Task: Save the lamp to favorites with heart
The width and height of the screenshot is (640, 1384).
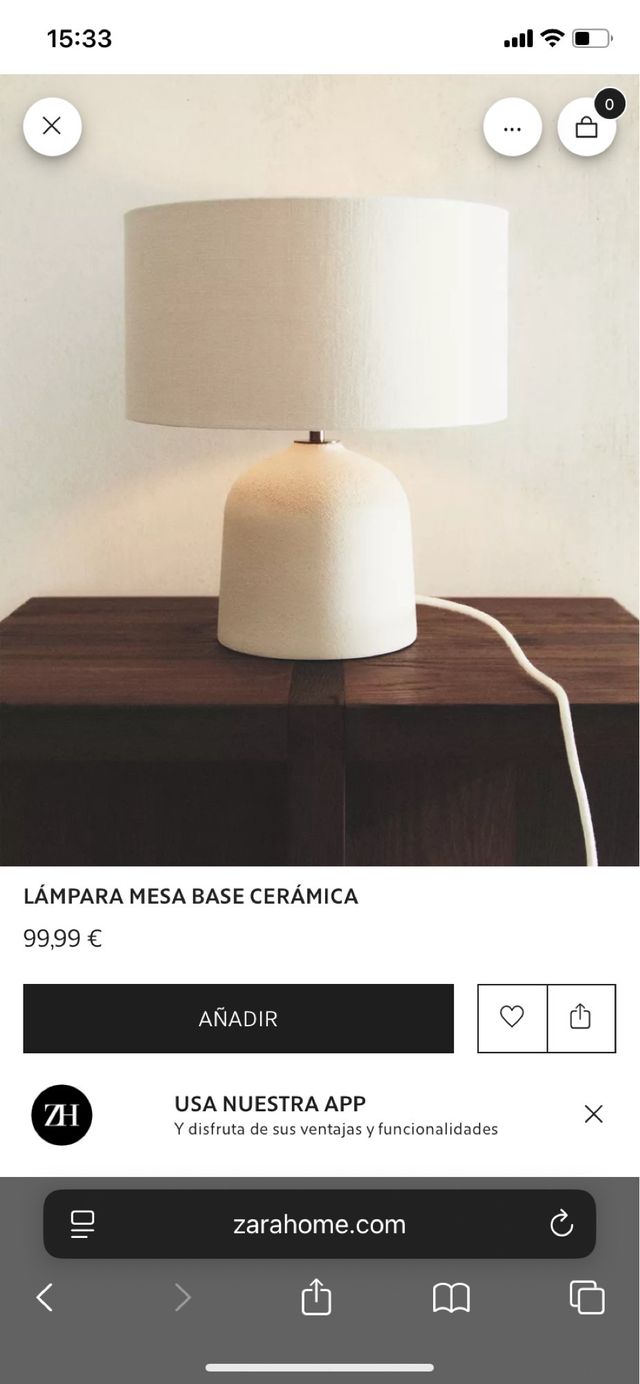Action: click(512, 1018)
